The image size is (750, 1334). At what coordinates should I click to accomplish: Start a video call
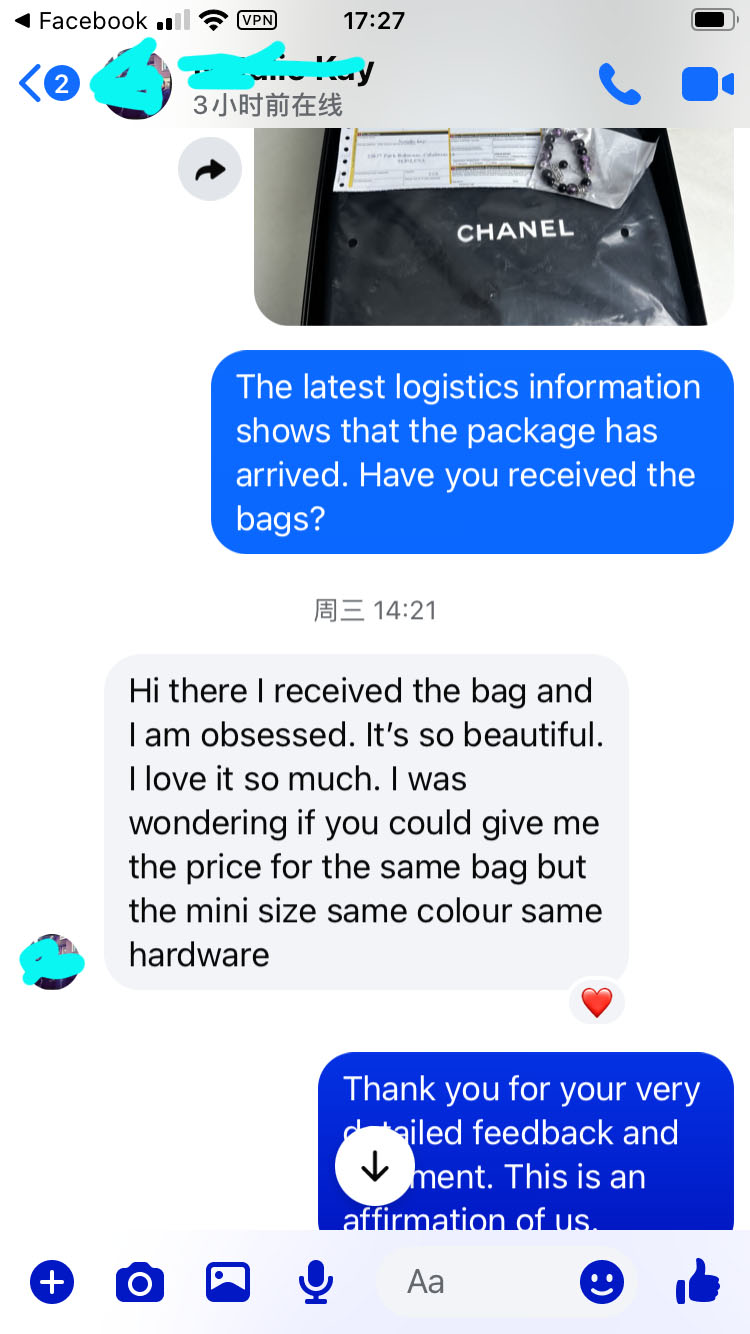click(x=707, y=84)
